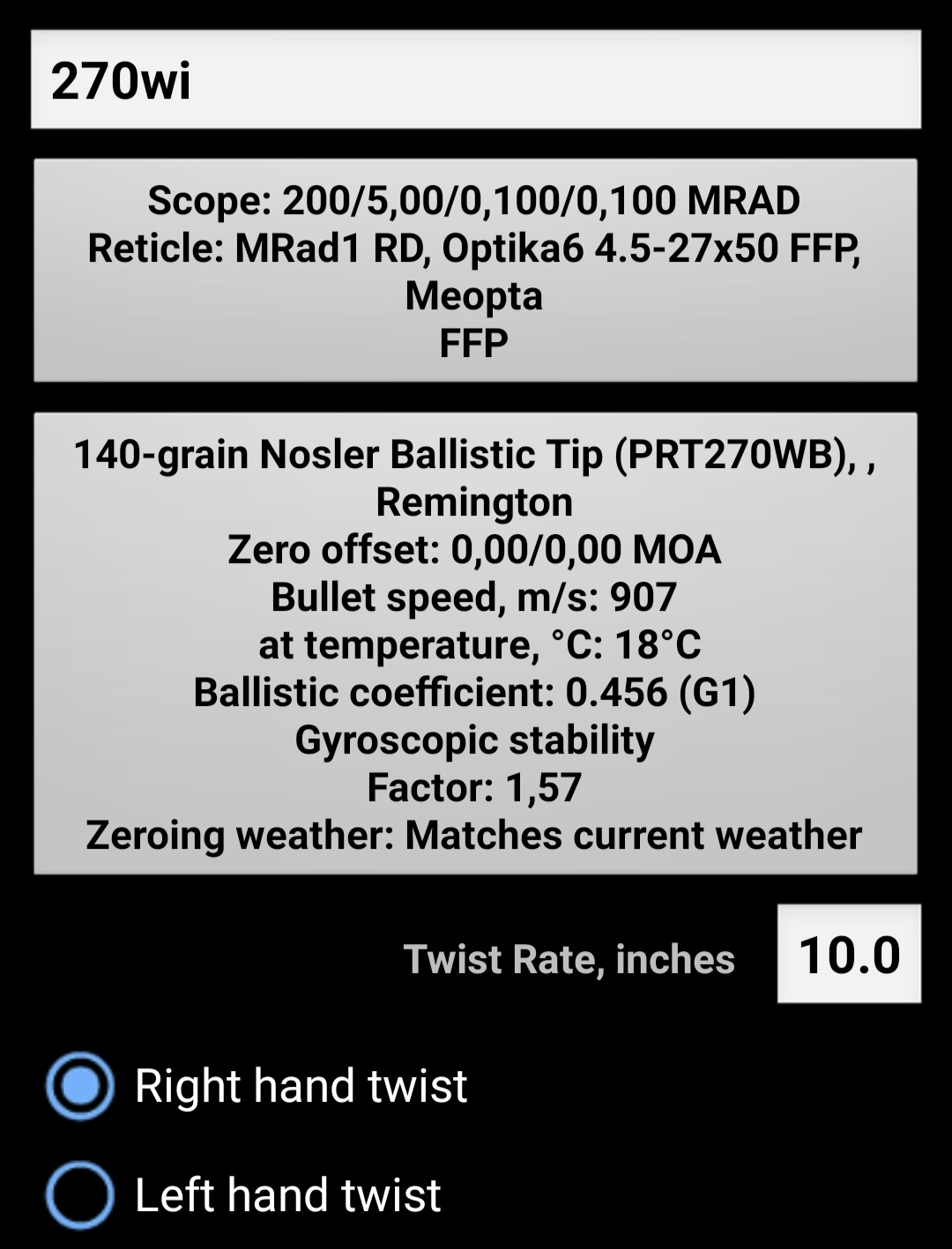The height and width of the screenshot is (1249, 952).
Task: Open the Scope and Reticle settings panel
Action: click(x=476, y=270)
